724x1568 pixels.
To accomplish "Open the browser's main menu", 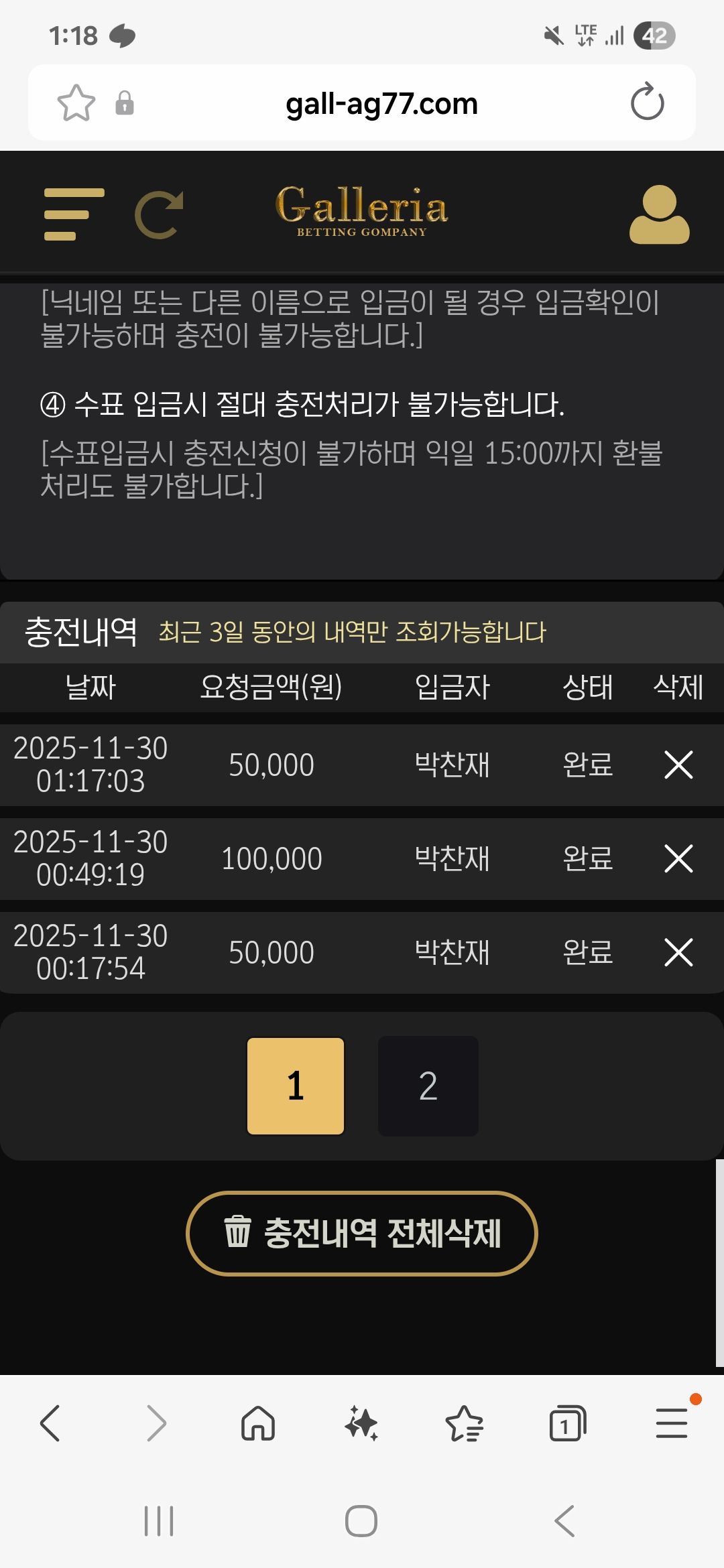I will pyautogui.click(x=671, y=1423).
